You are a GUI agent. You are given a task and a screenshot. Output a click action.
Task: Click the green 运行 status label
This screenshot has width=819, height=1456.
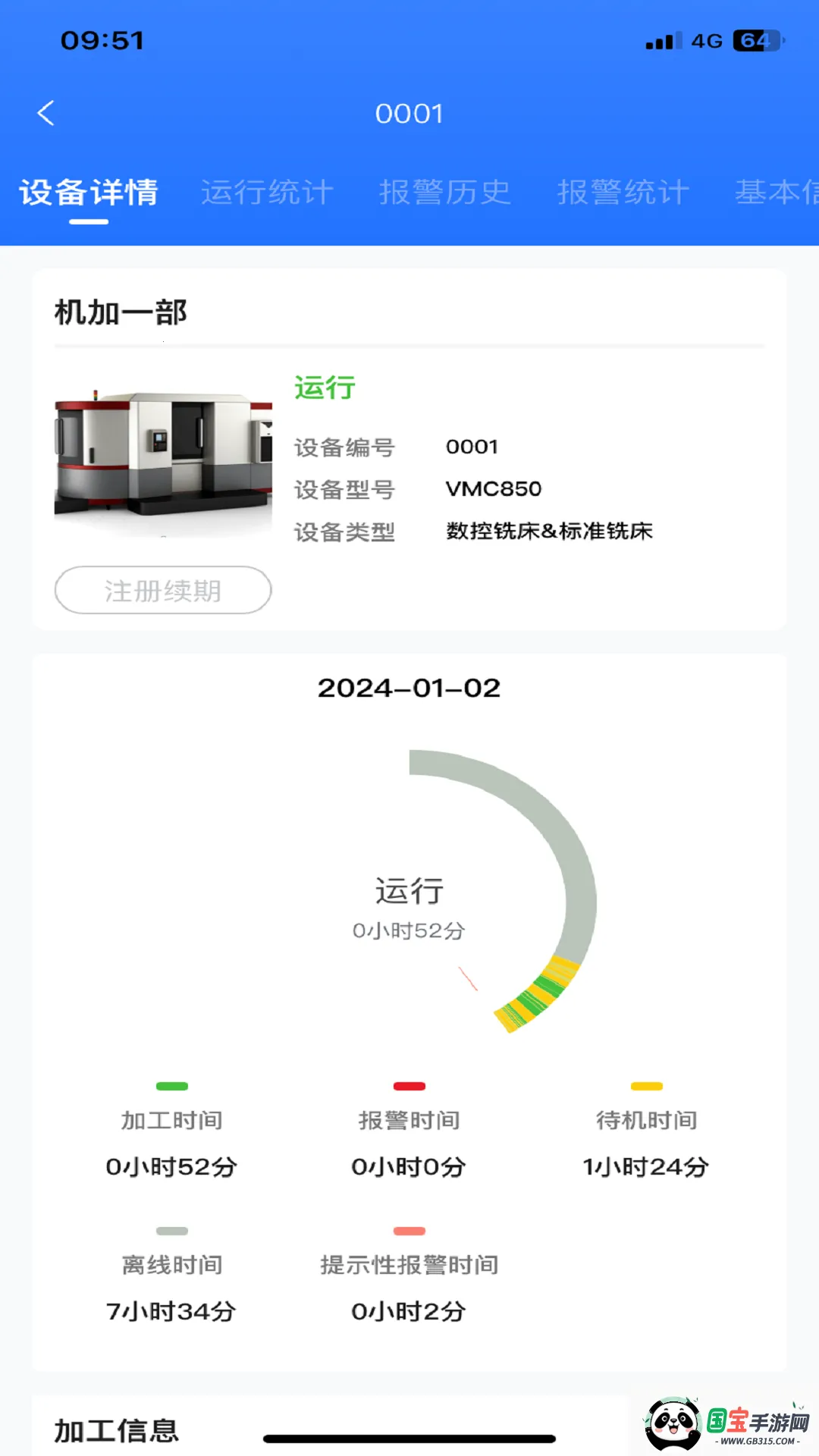[x=325, y=388]
